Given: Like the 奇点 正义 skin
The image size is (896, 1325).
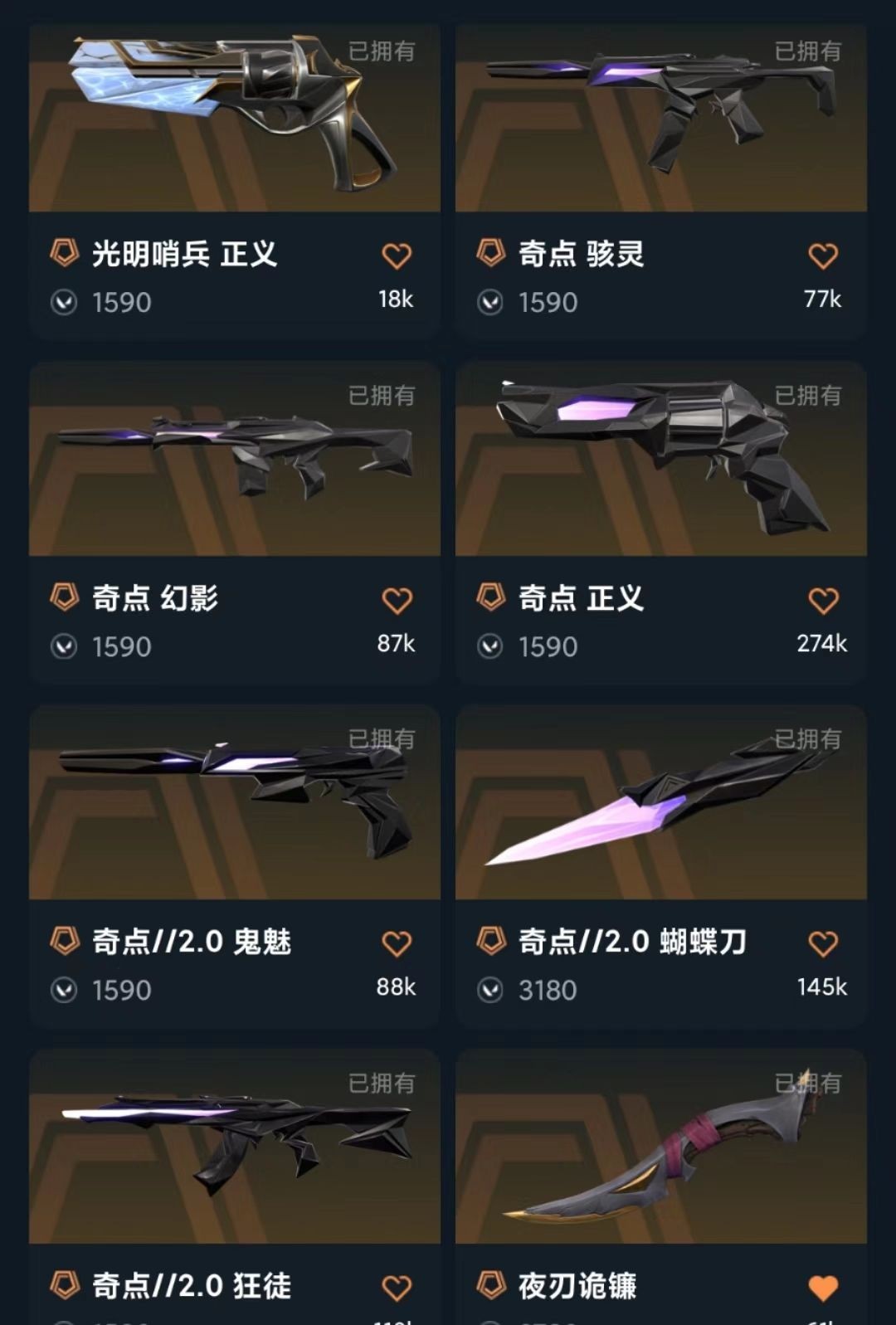Looking at the screenshot, I should tap(823, 600).
